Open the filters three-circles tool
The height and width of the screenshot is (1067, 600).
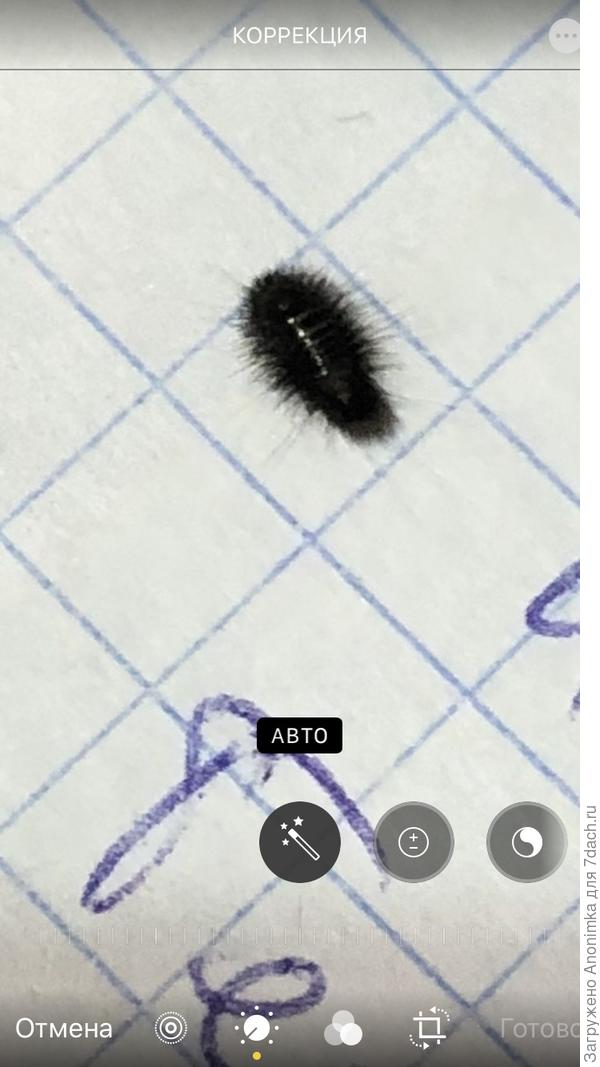pyautogui.click(x=344, y=1028)
